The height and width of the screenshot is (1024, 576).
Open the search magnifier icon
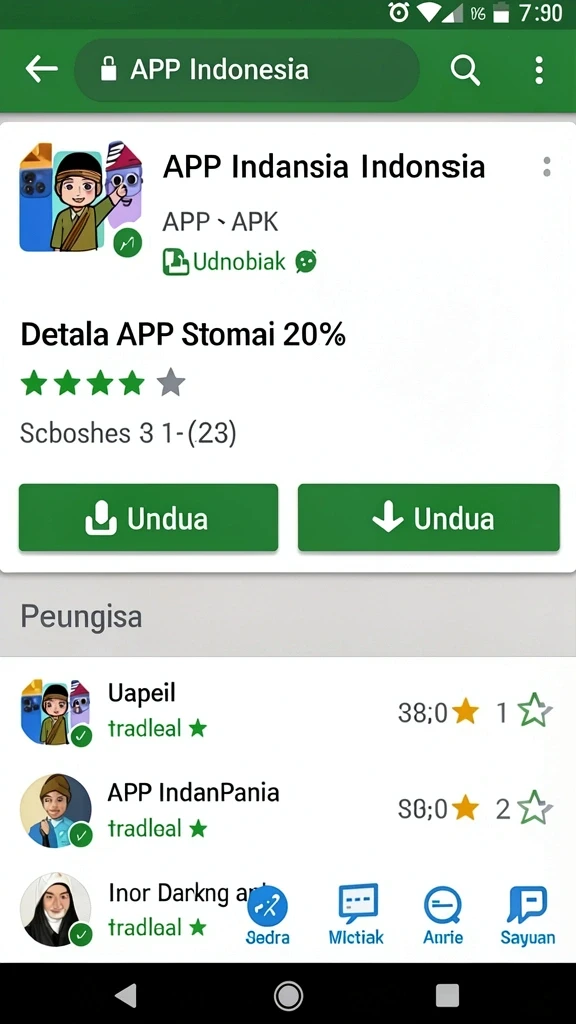coord(465,70)
